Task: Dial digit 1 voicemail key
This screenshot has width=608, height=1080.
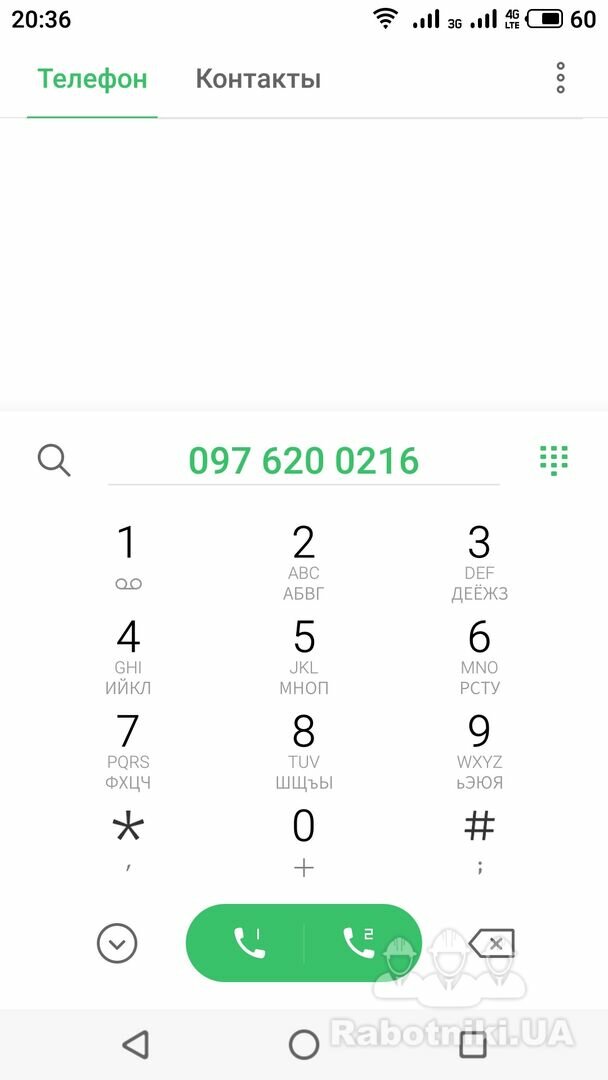Action: (128, 559)
